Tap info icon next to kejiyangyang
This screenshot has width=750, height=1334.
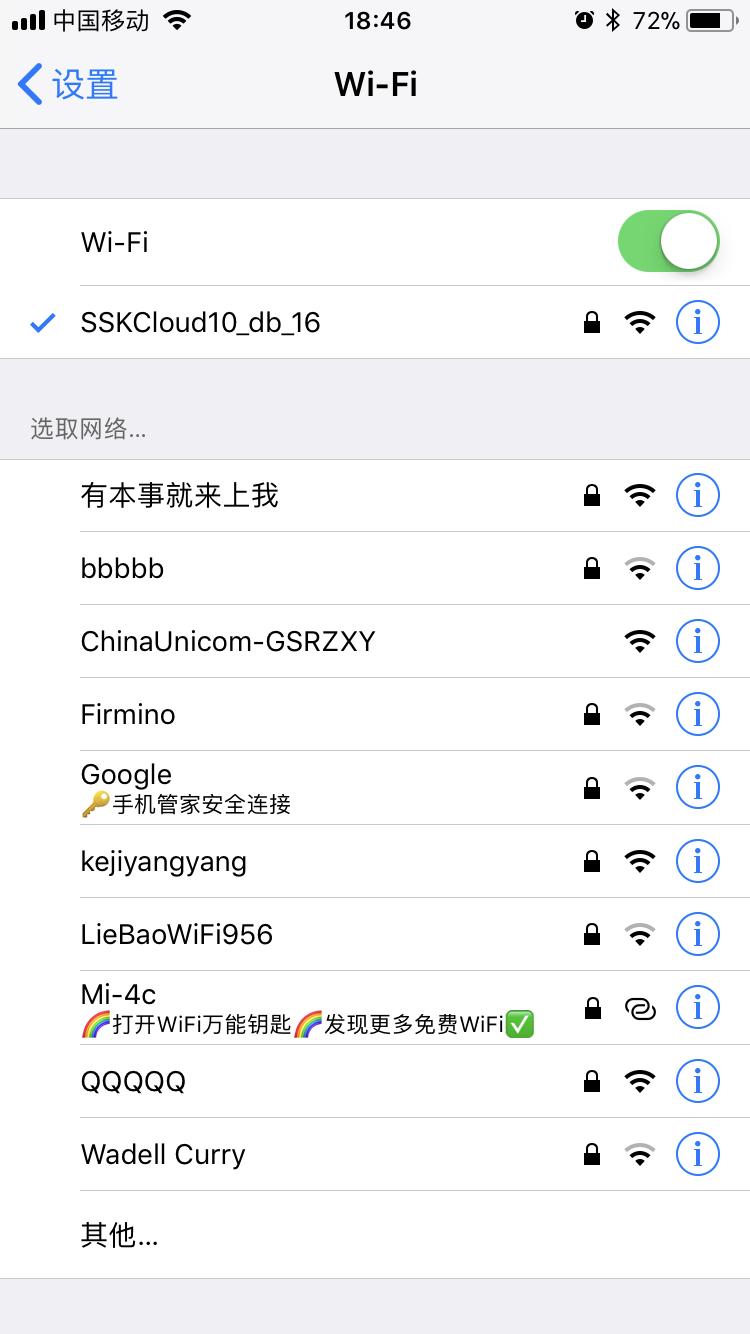click(698, 860)
